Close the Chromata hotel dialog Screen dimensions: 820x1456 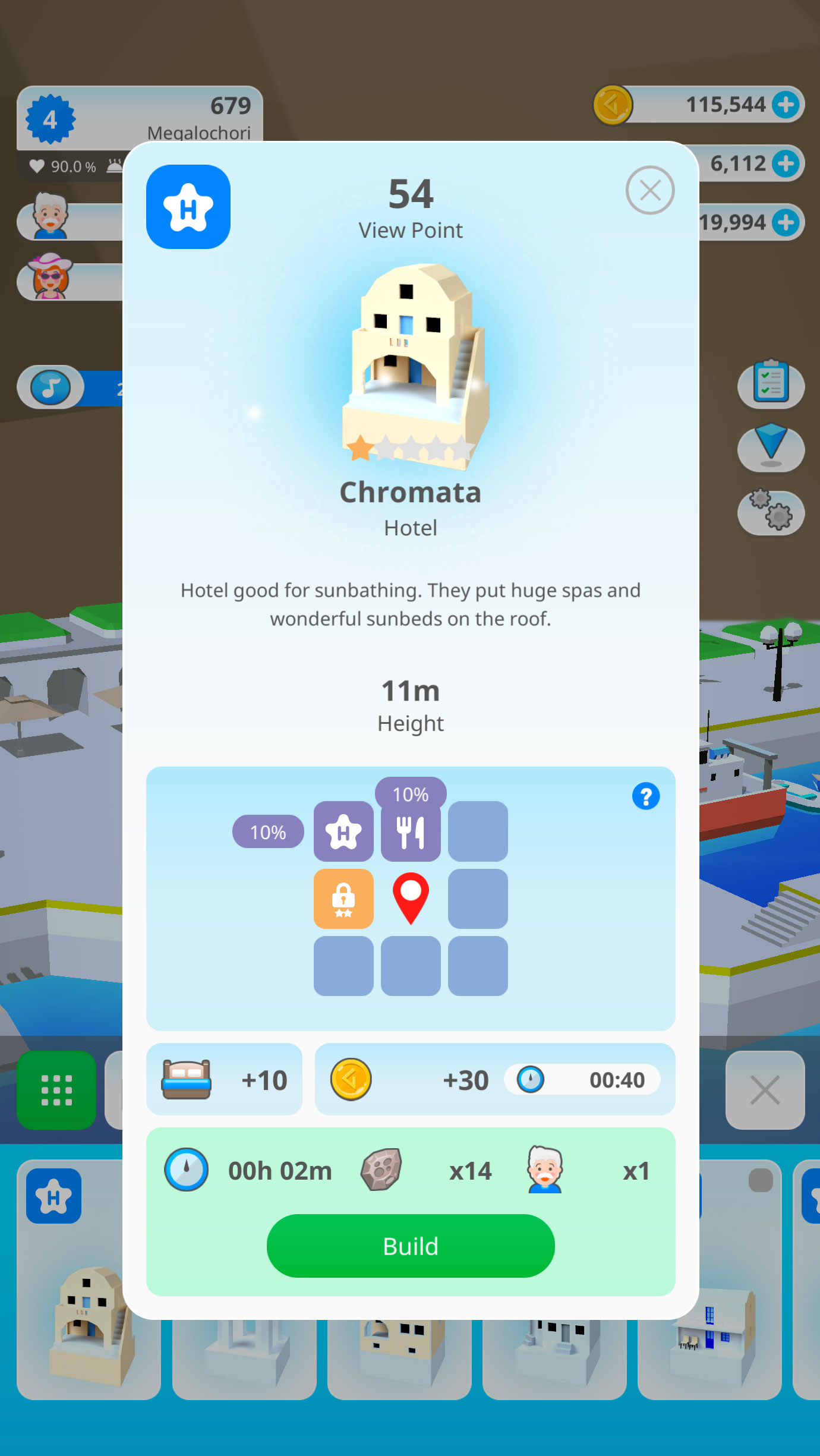pos(649,190)
